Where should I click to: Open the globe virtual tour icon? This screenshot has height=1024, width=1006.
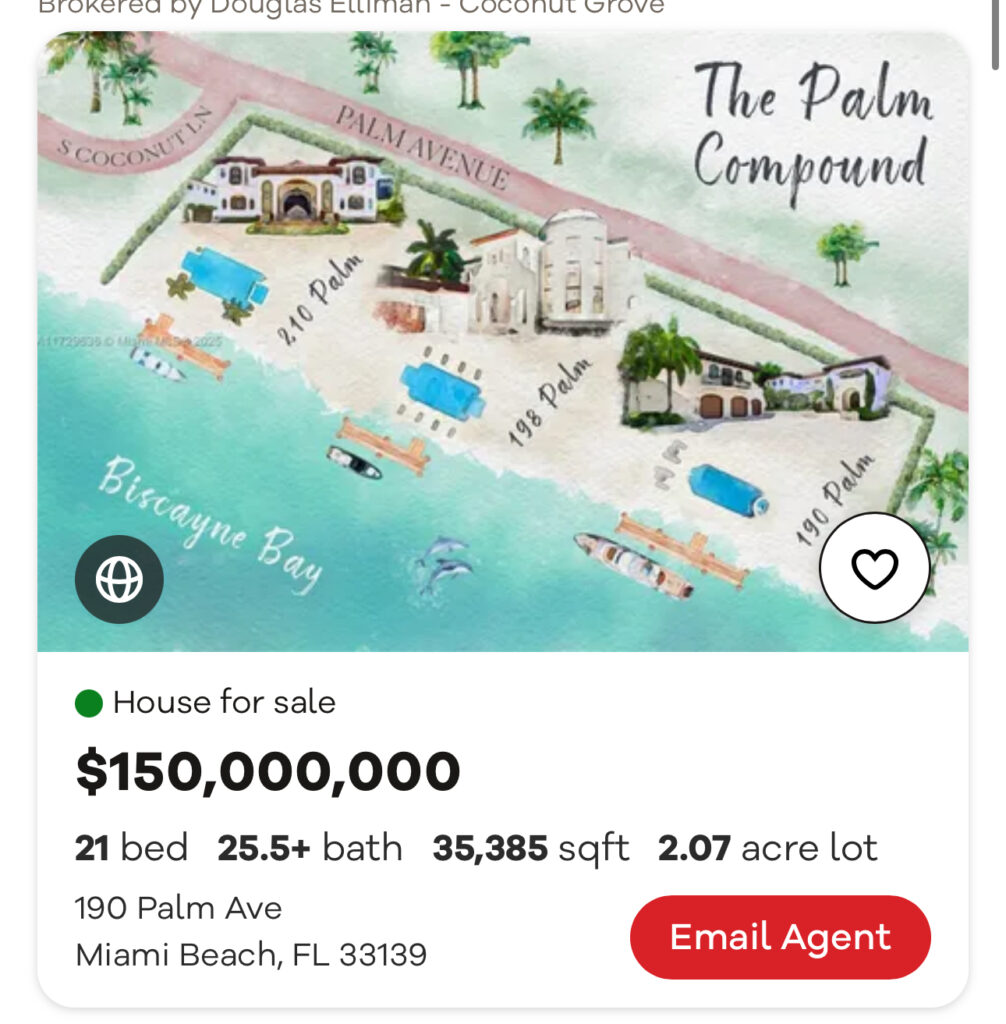pos(119,579)
